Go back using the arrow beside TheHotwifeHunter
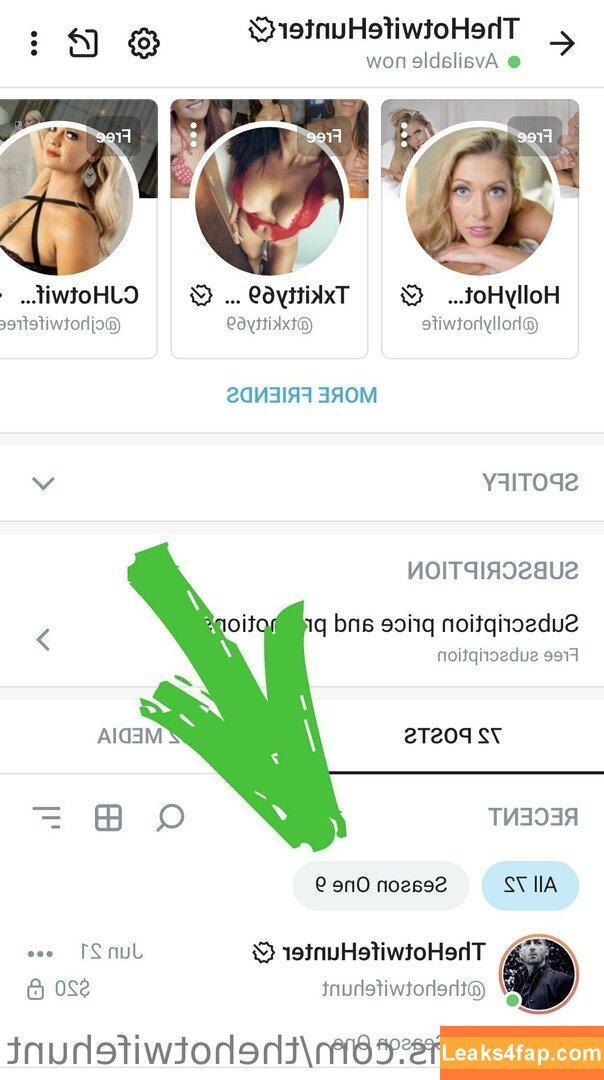The image size is (604, 1080). (562, 43)
